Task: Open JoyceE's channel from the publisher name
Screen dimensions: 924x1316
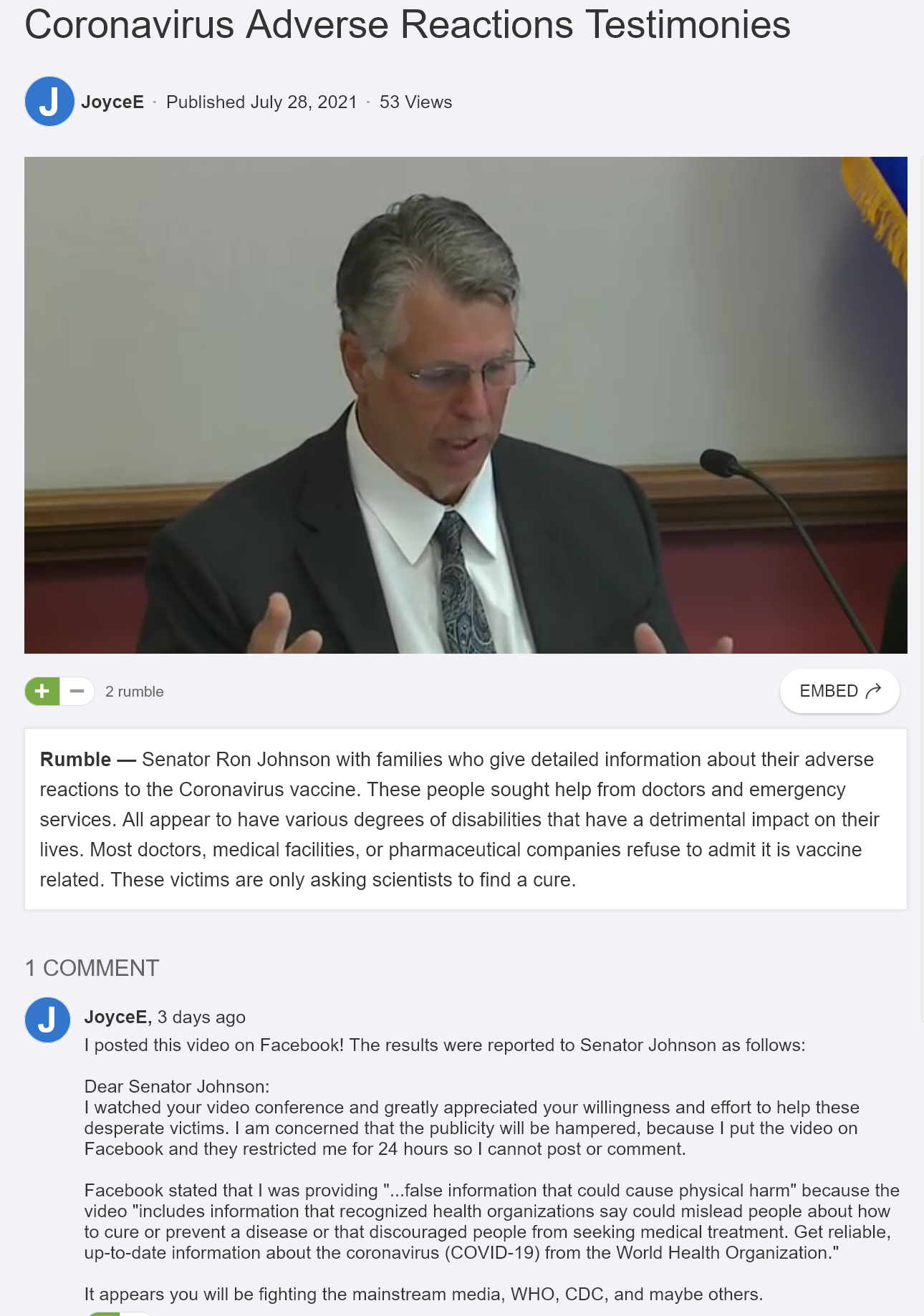Action: [112, 102]
